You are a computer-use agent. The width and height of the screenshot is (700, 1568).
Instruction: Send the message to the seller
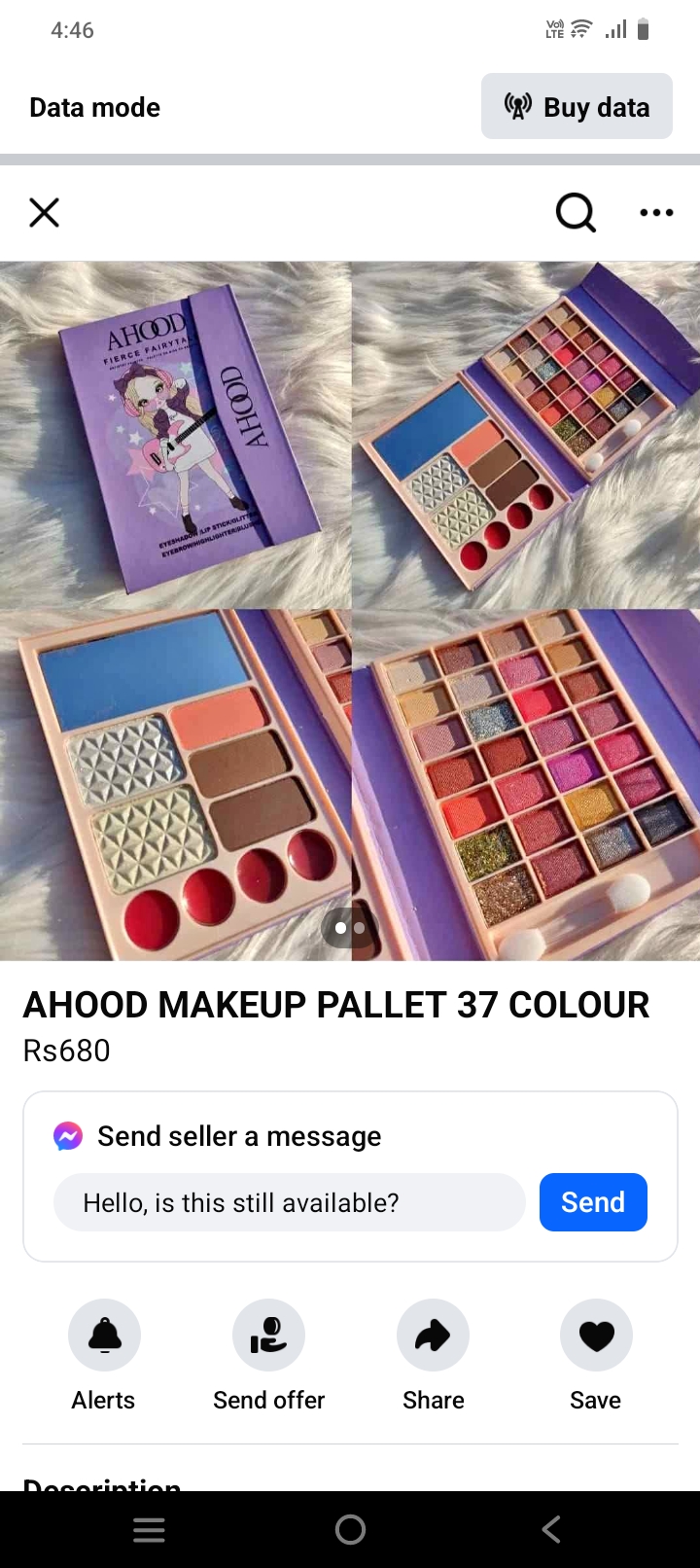pos(593,1202)
